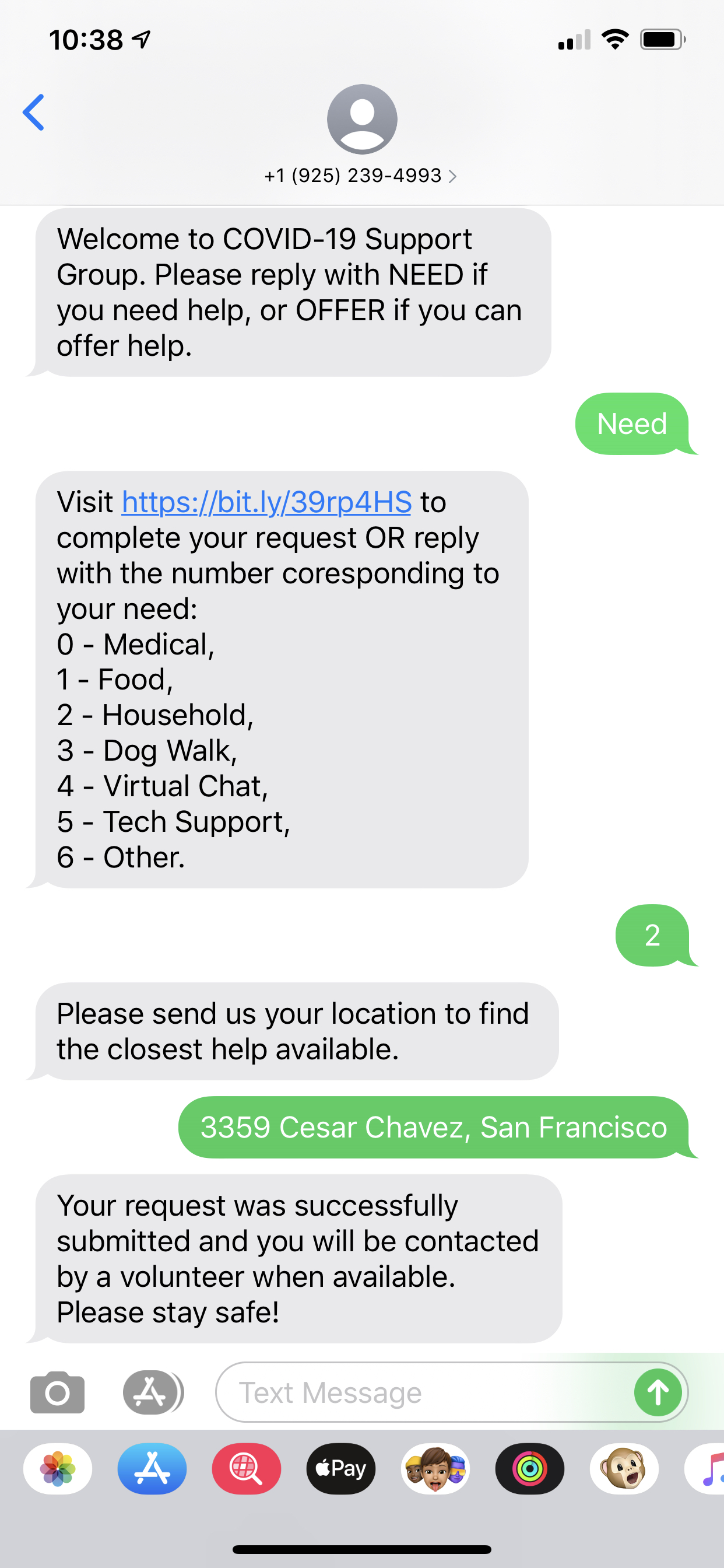The image size is (724, 1568).
Task: Open the Activity rings app
Action: click(x=529, y=1469)
